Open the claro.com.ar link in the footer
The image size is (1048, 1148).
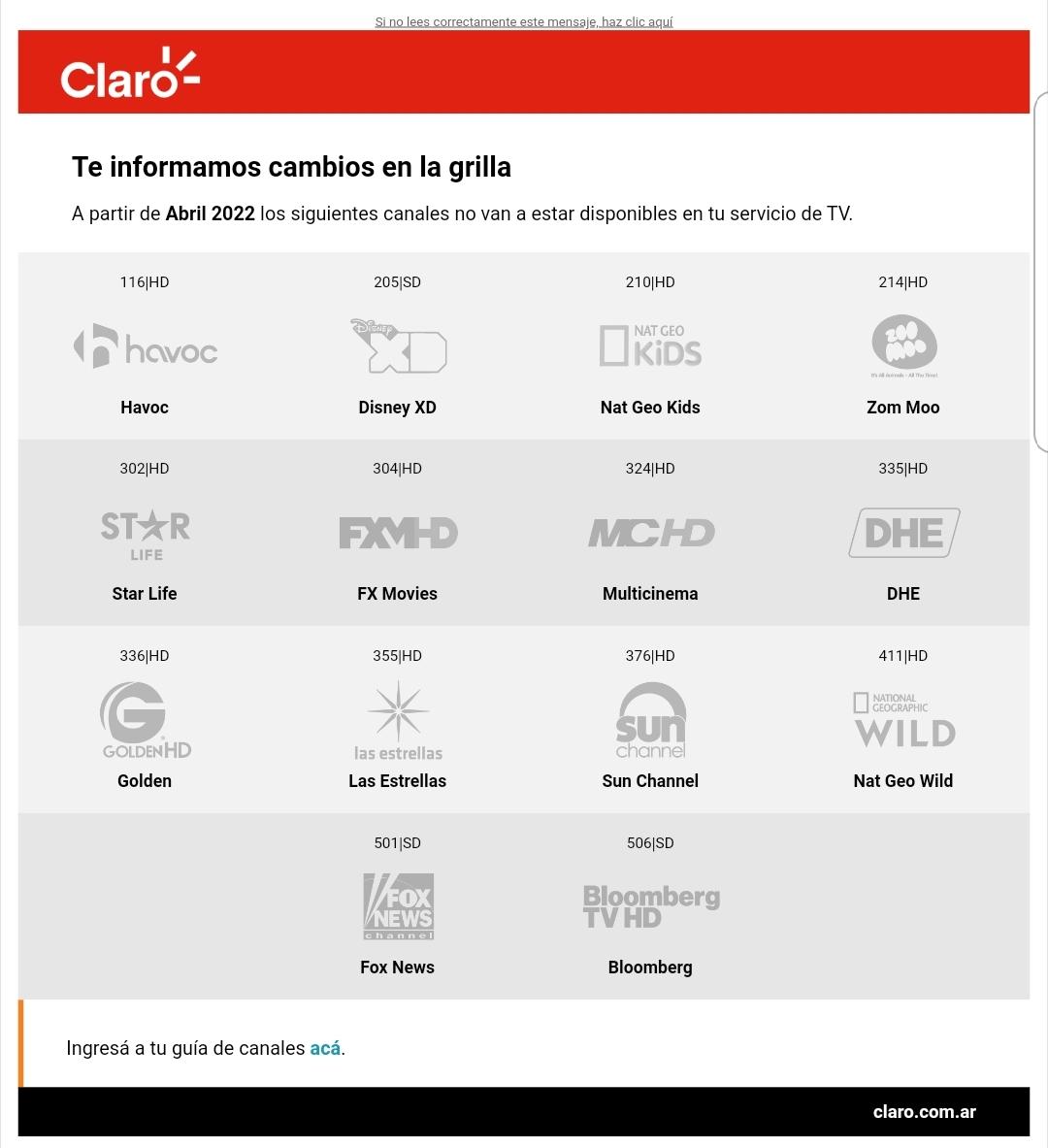pos(924,1112)
